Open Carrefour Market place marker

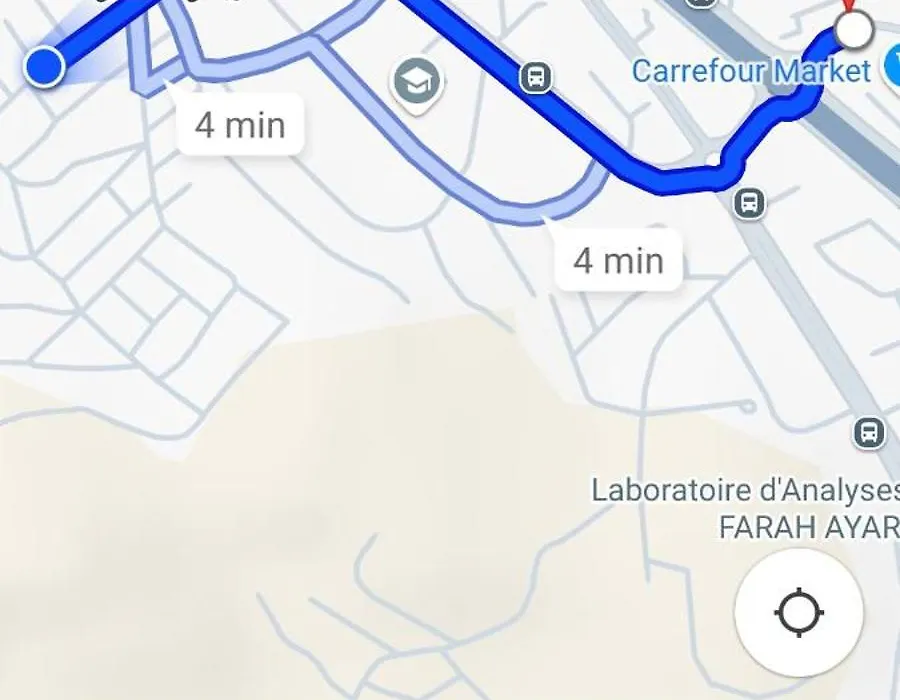752,71
